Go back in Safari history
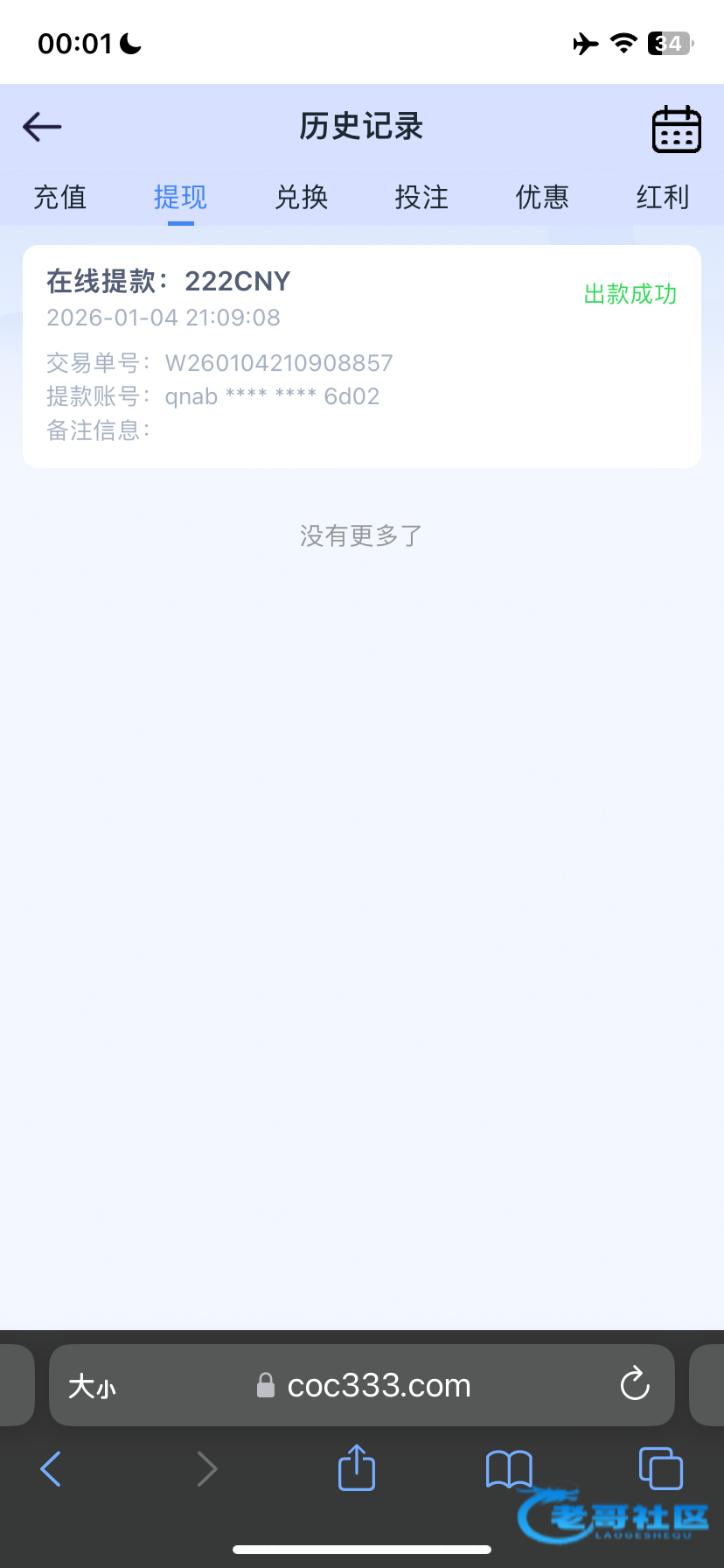724x1568 pixels. (52, 1469)
